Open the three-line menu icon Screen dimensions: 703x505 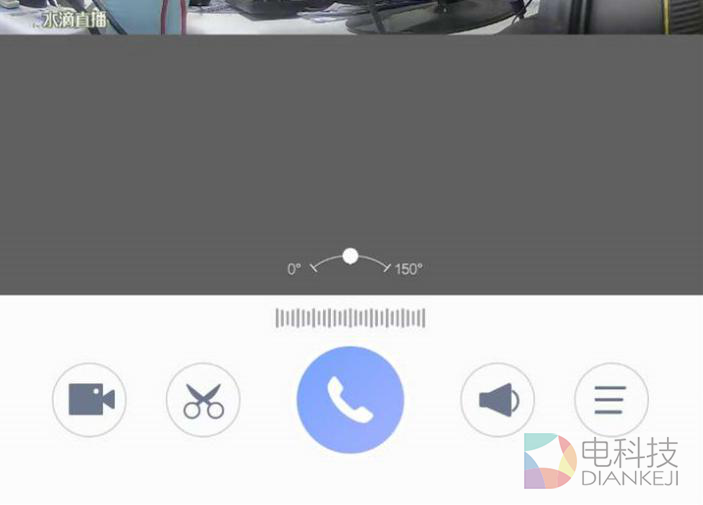click(x=610, y=400)
